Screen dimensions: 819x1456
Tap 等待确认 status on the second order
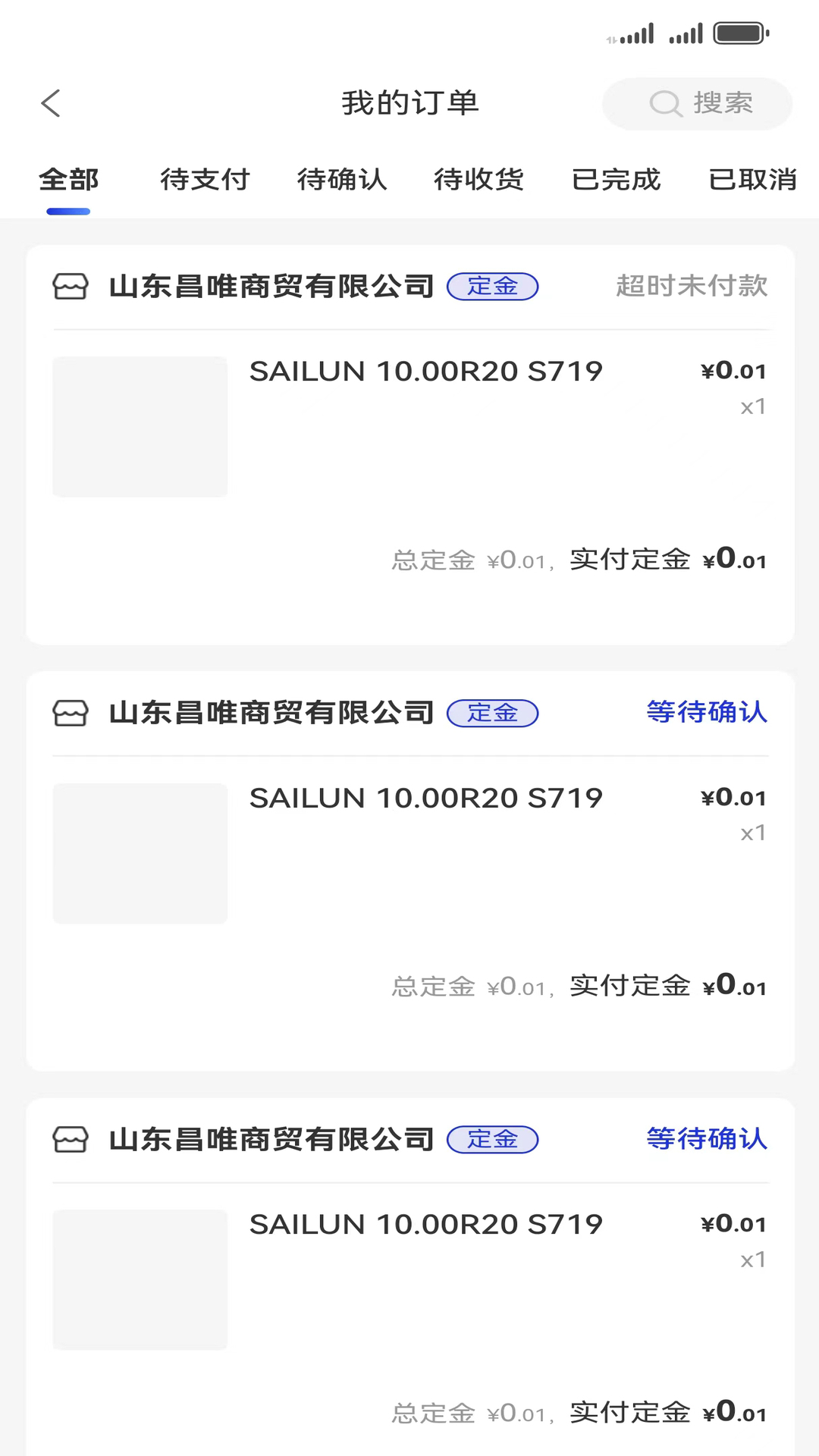(x=706, y=713)
